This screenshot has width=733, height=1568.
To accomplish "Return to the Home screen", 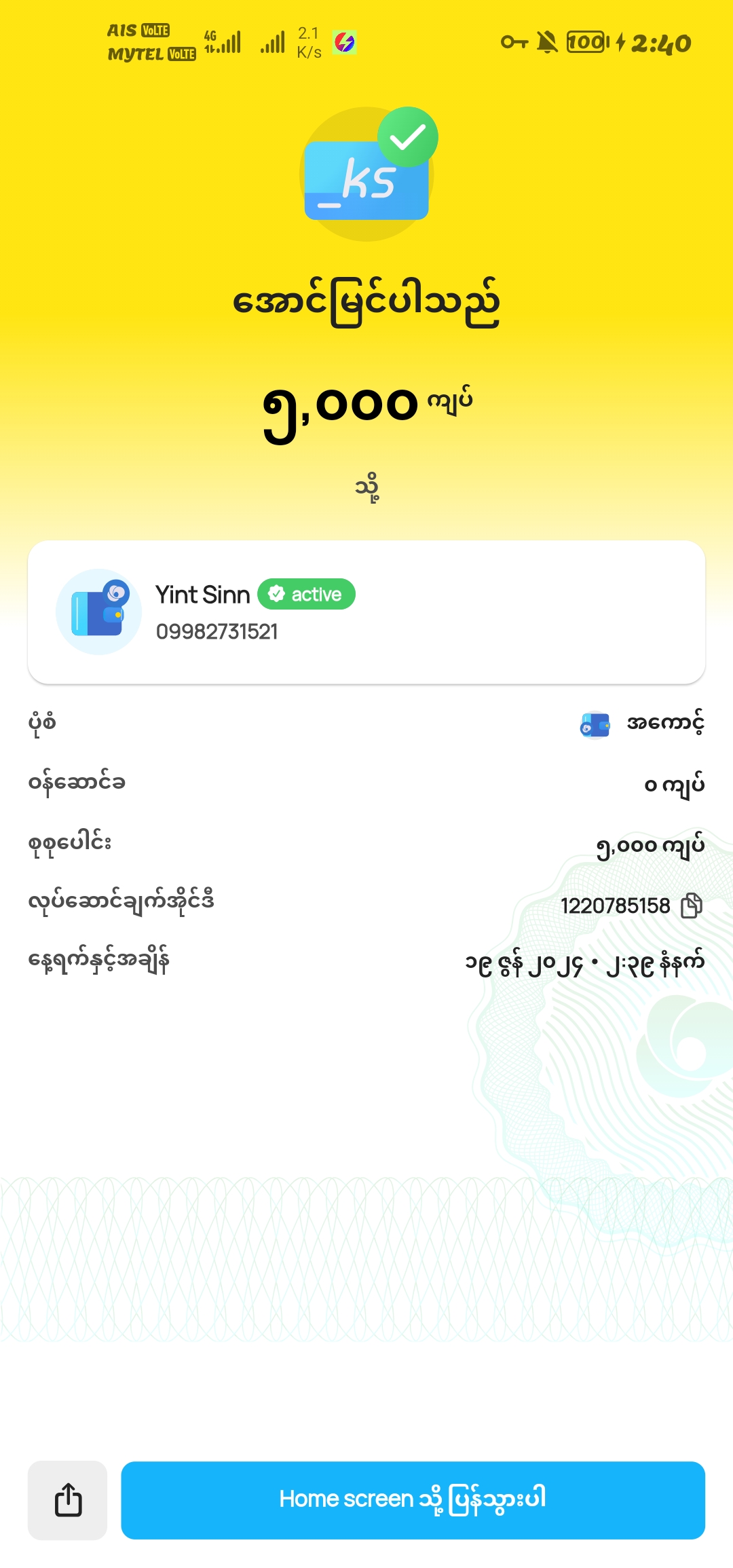I will (413, 1500).
